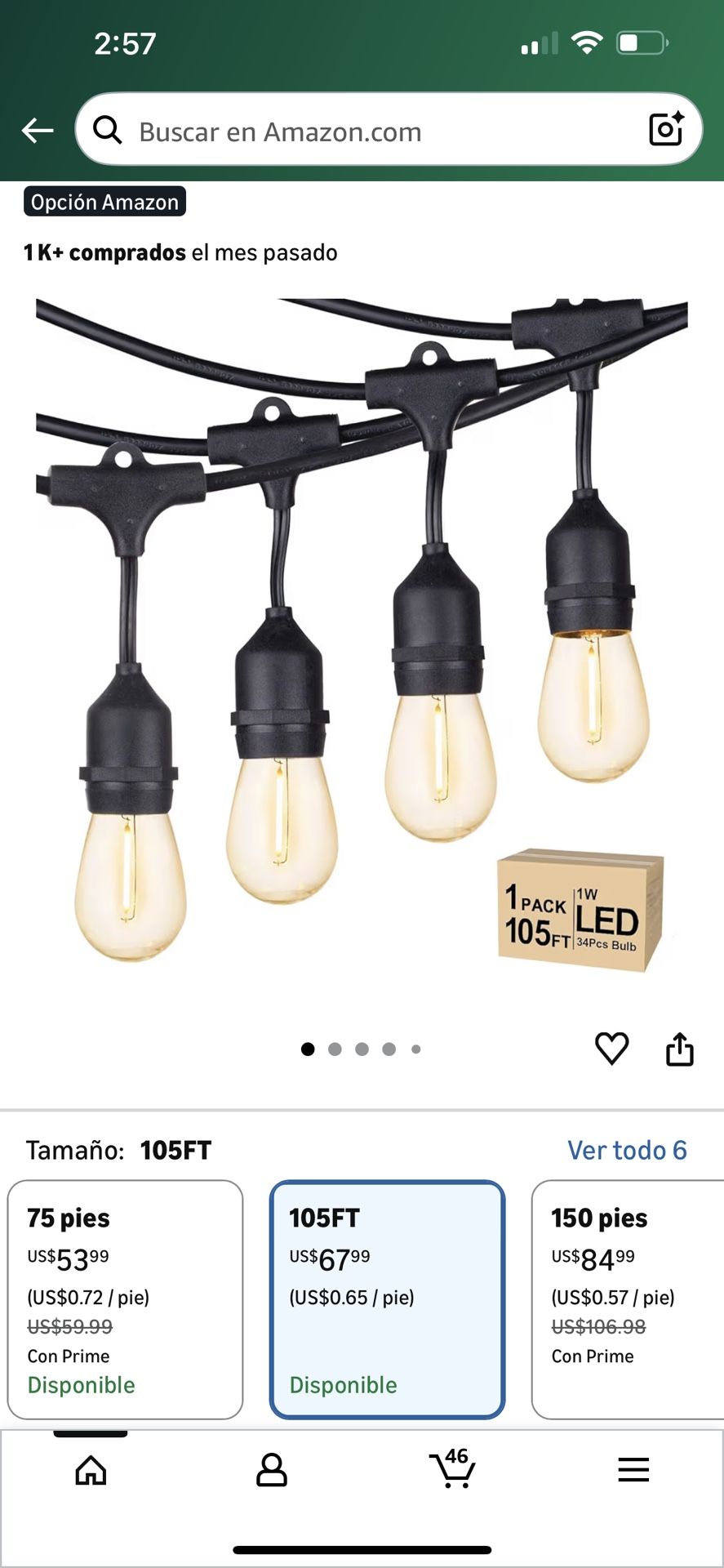Switch to the Home tab
The image size is (724, 1568).
click(91, 1470)
